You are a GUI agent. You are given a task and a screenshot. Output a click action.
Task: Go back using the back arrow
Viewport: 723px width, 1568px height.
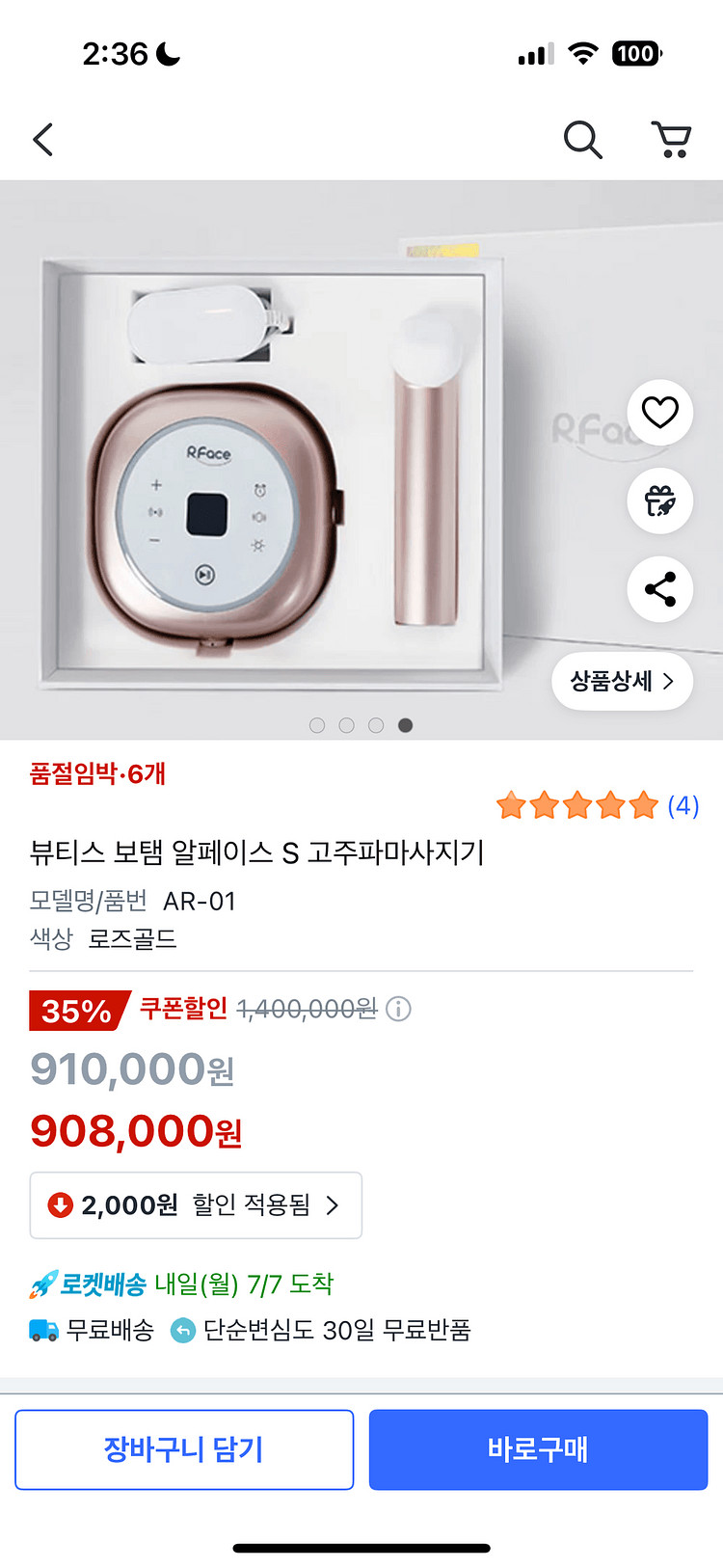pyautogui.click(x=43, y=140)
